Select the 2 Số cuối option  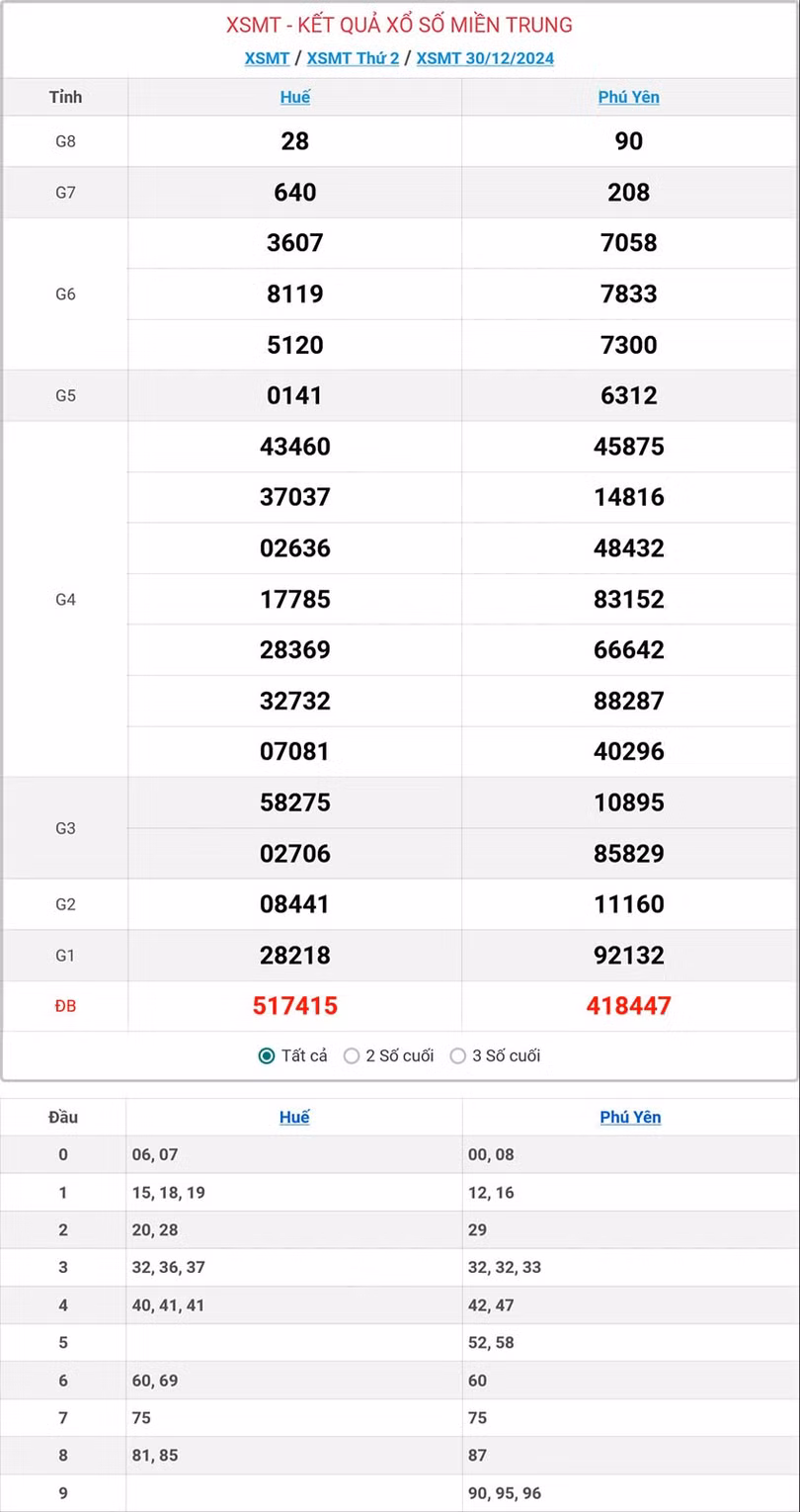pyautogui.click(x=352, y=1055)
